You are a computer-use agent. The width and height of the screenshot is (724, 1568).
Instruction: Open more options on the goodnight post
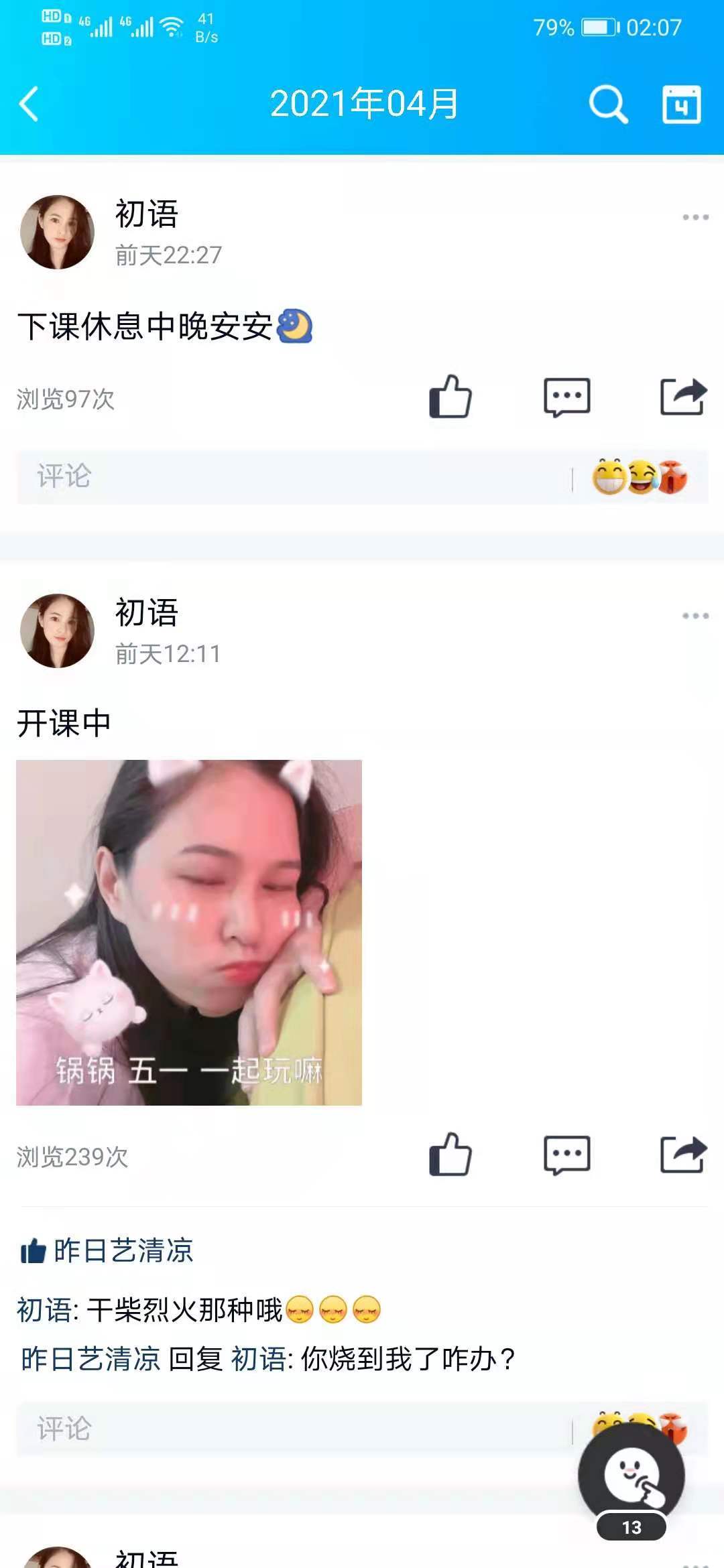693,216
